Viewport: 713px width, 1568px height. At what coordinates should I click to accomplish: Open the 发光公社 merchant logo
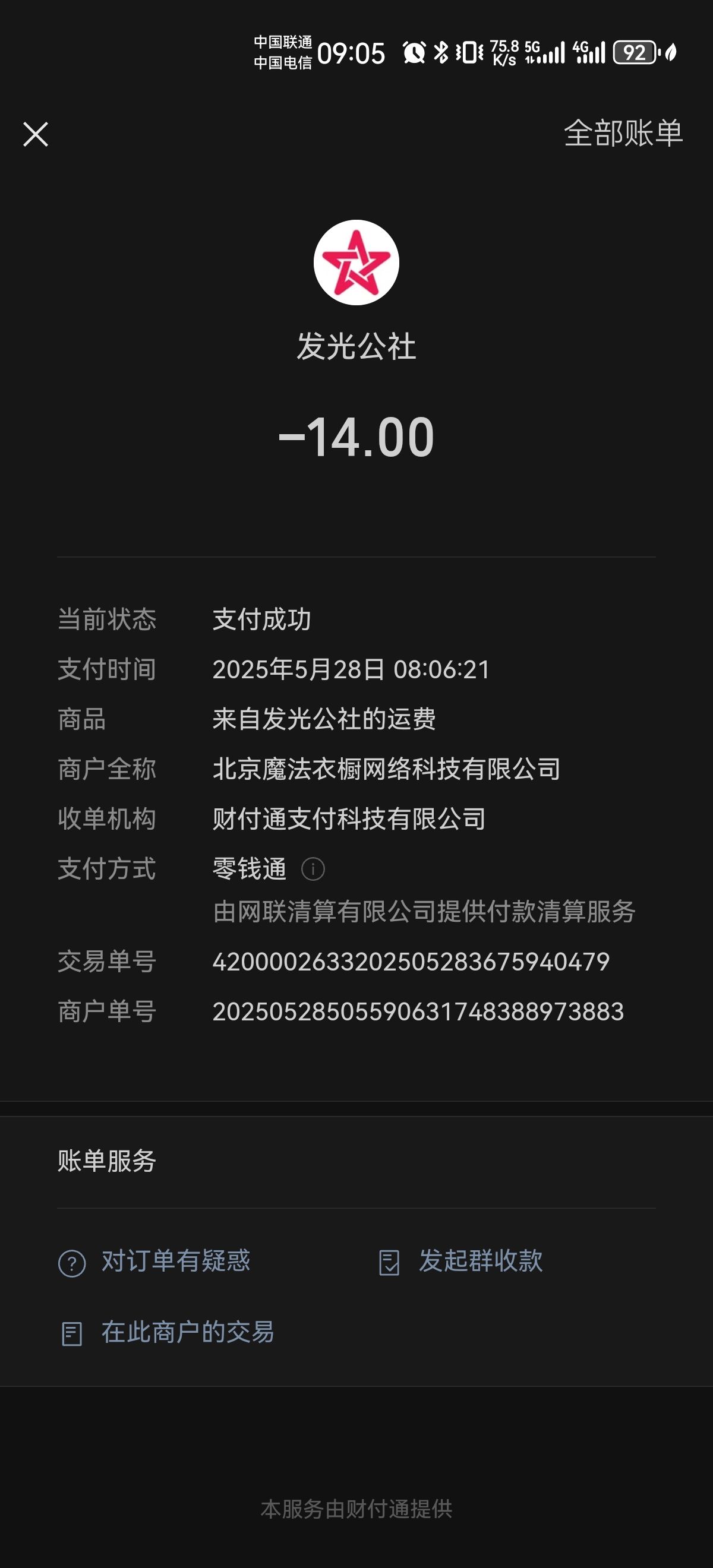tap(356, 263)
